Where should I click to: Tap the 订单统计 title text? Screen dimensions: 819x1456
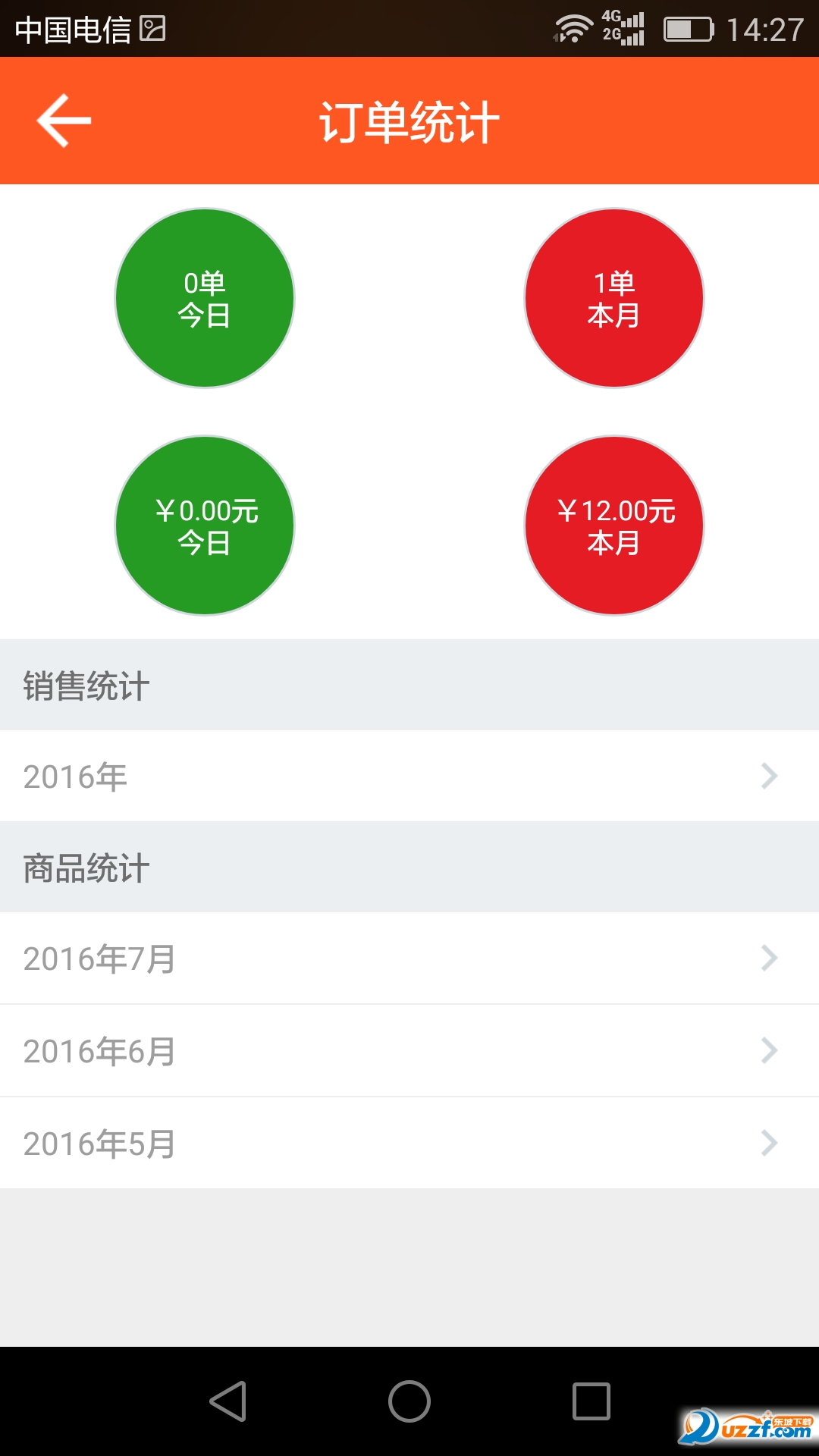tap(409, 120)
